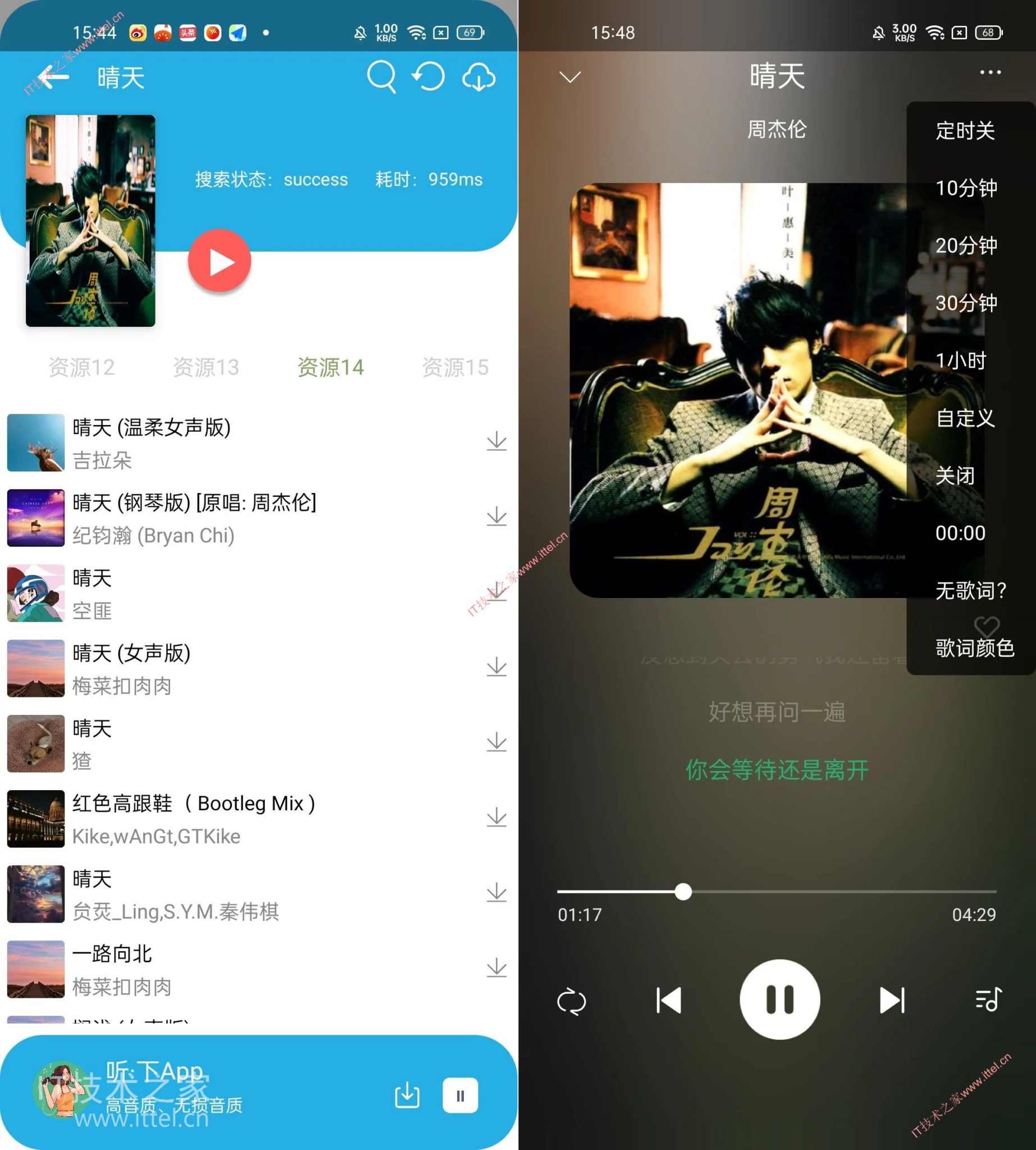Switch to the 资源13 tab
The image size is (1036, 1150).
pos(206,367)
